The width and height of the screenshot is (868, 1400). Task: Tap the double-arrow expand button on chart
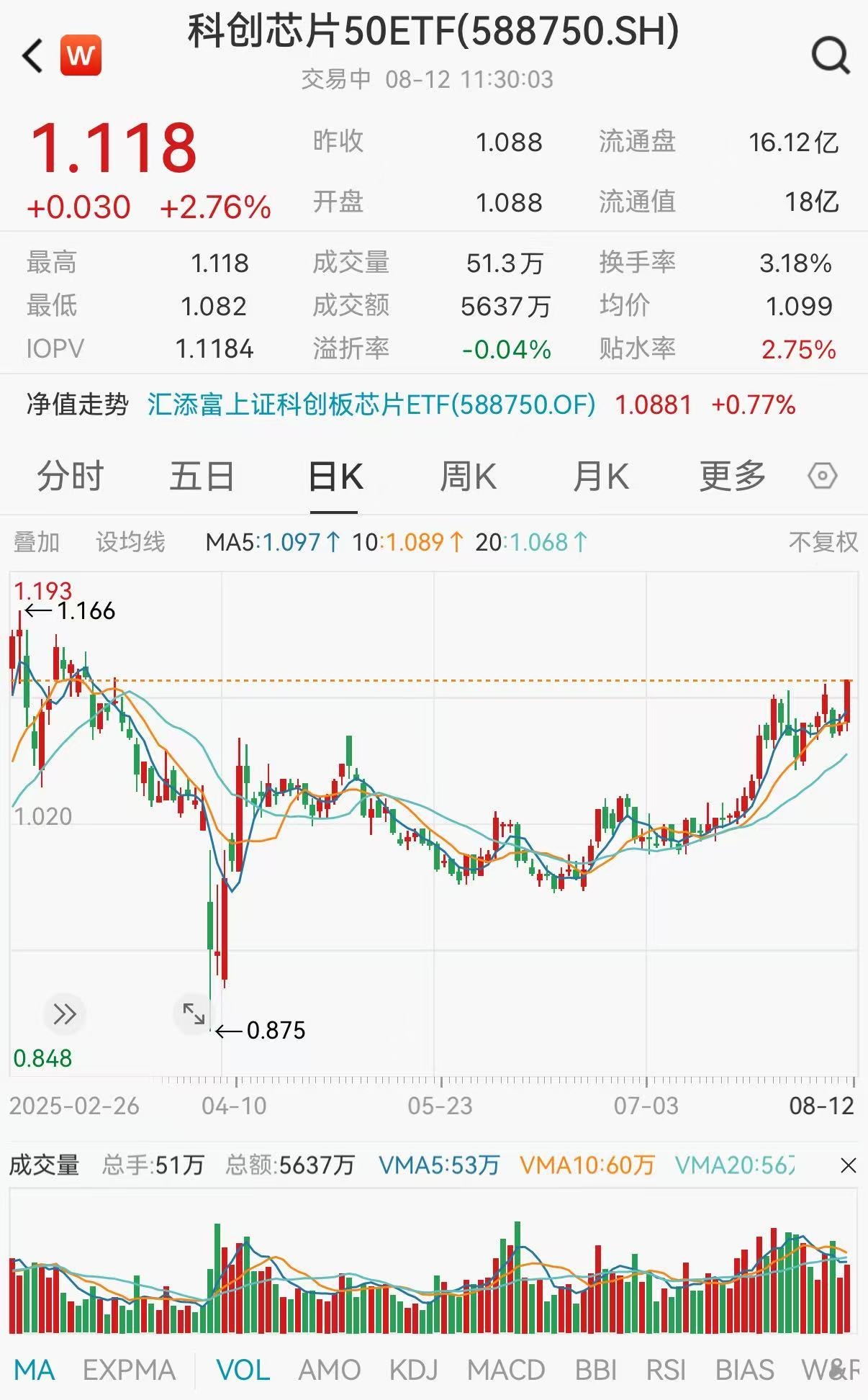(65, 1014)
